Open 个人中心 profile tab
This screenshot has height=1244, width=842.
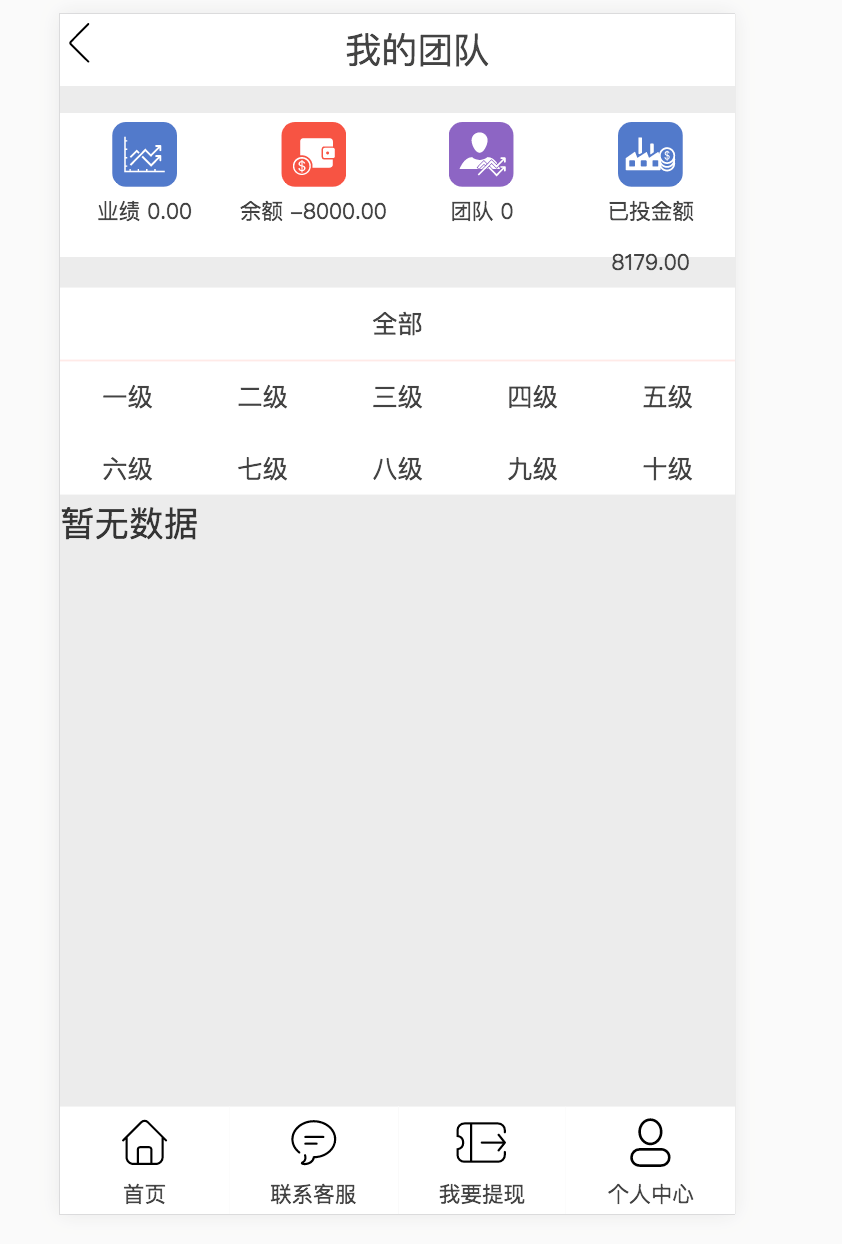point(650,1161)
